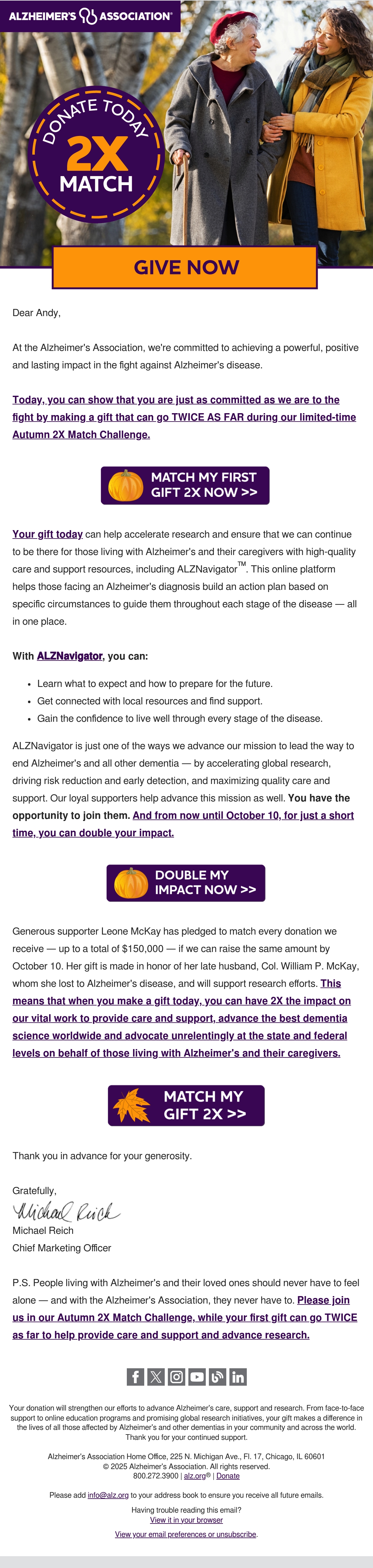Open the ALZNavigator link

69,656
